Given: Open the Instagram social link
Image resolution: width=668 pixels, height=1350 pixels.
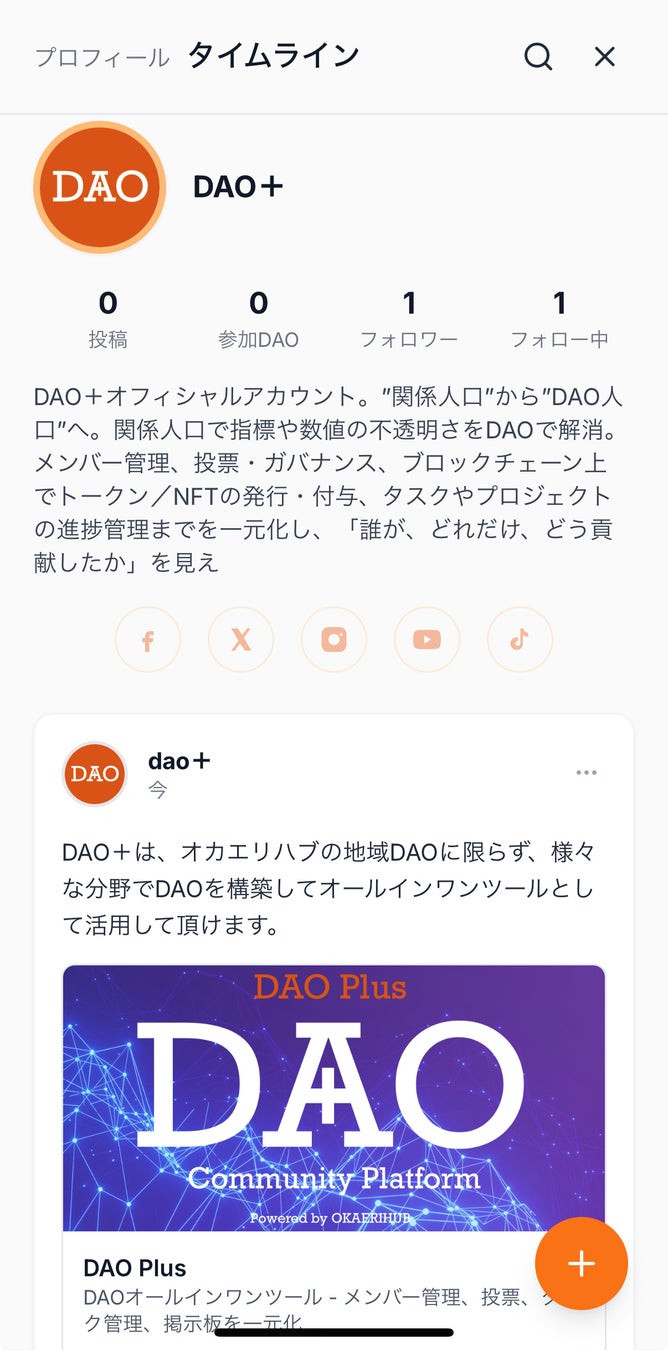Looking at the screenshot, I should click(x=334, y=640).
